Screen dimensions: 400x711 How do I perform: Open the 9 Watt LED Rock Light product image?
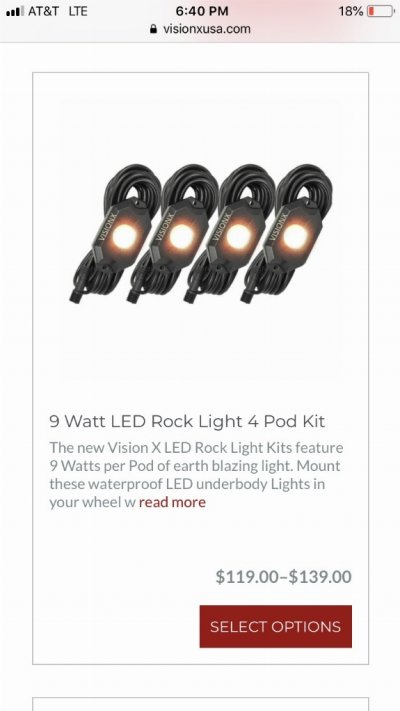click(200, 234)
